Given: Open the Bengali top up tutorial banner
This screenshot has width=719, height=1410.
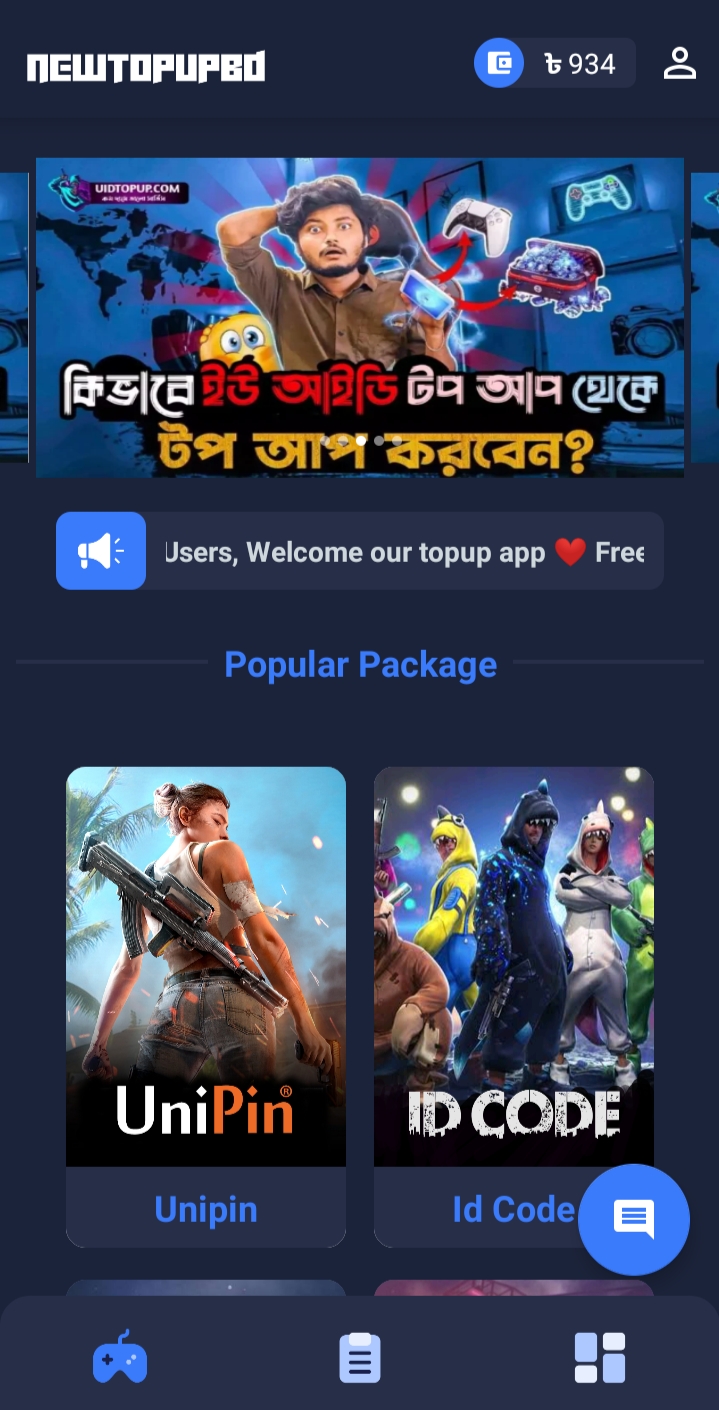Looking at the screenshot, I should 360,317.
